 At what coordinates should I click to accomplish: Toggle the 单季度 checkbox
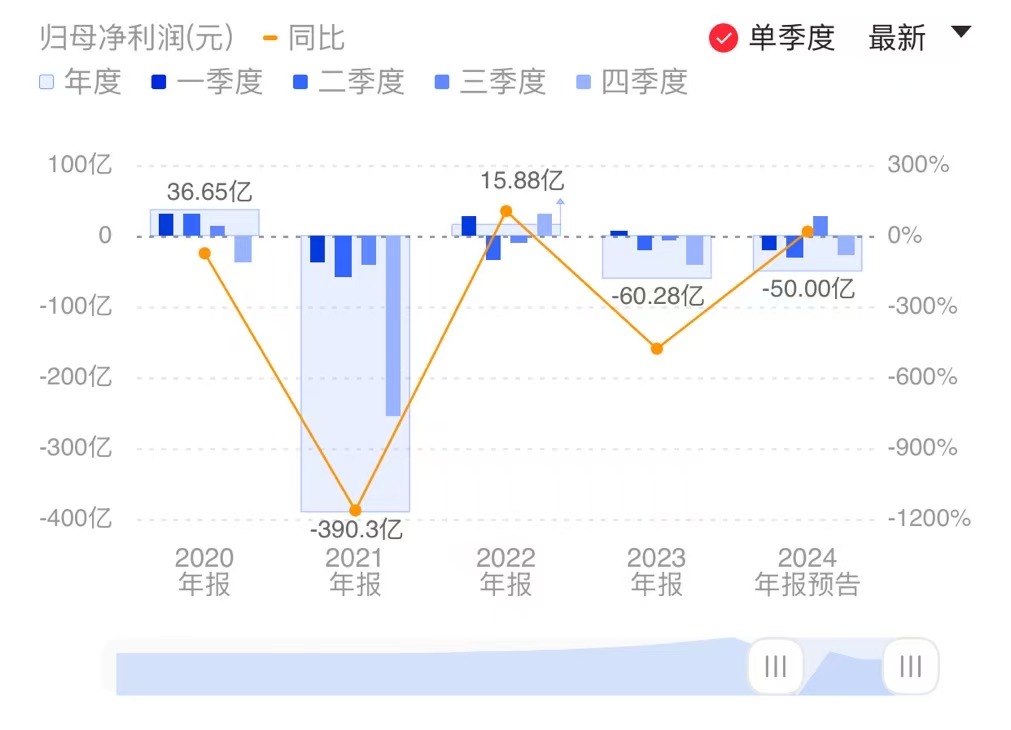pyautogui.click(x=723, y=39)
